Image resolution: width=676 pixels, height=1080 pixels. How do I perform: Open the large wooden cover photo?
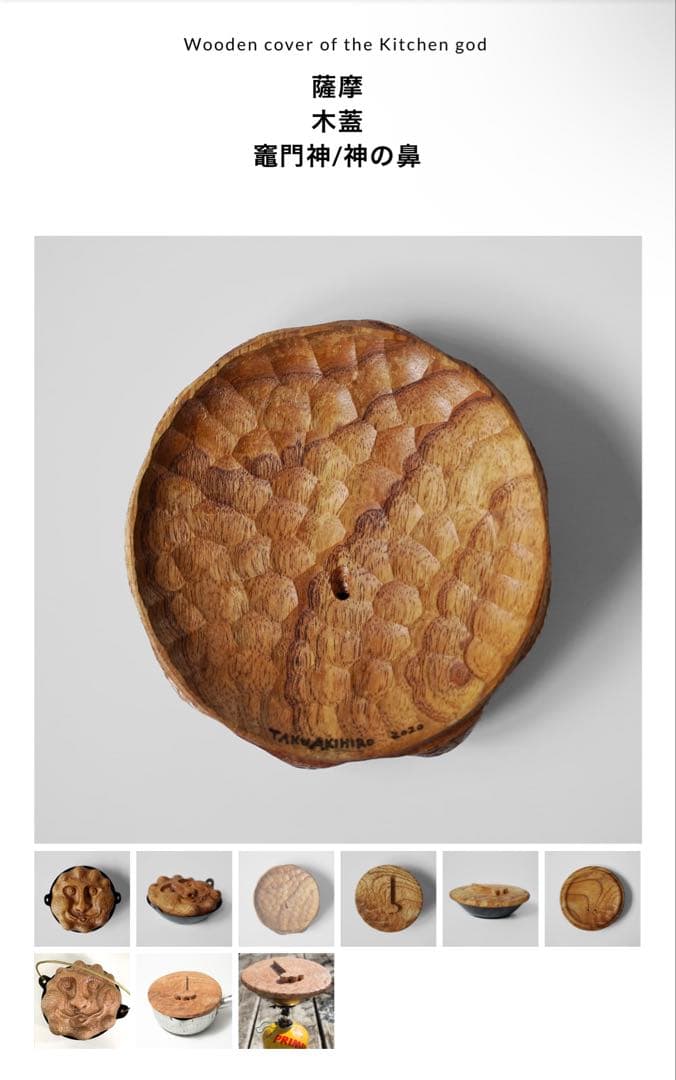[x=338, y=540]
